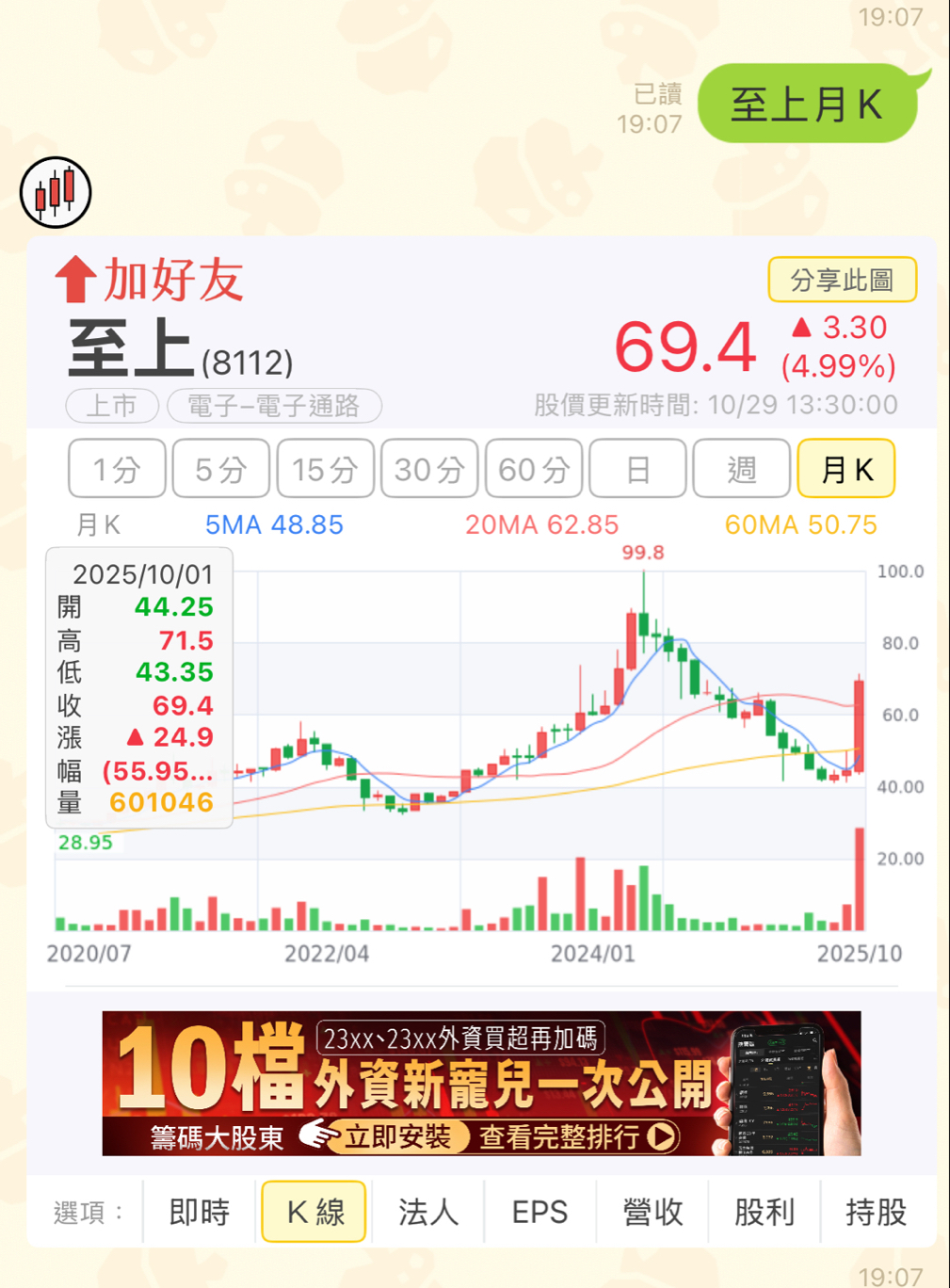Switch to the weekly 週 chart
The image size is (950, 1288).
tap(741, 469)
